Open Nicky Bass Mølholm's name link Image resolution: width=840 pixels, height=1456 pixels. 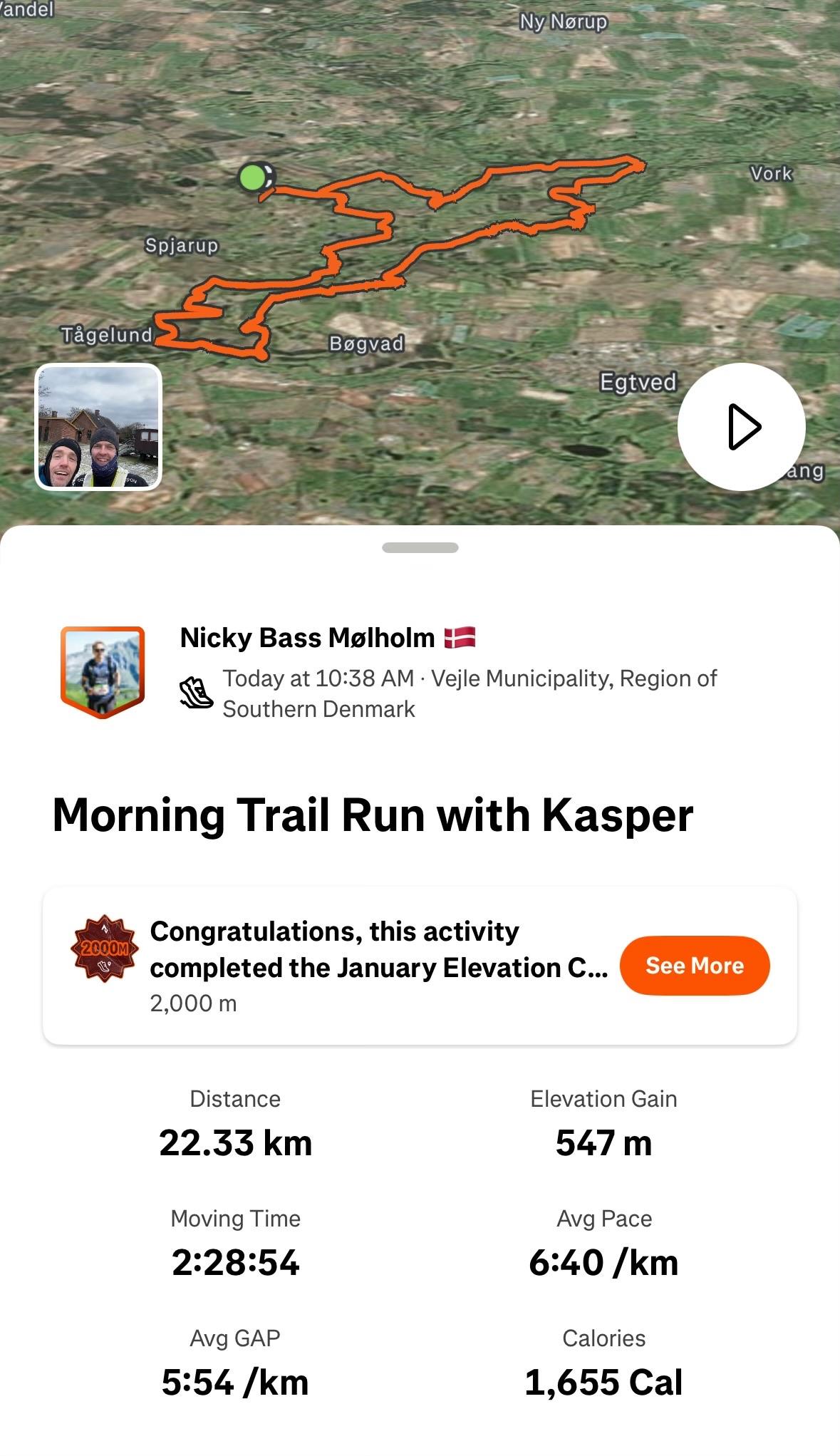[307, 637]
